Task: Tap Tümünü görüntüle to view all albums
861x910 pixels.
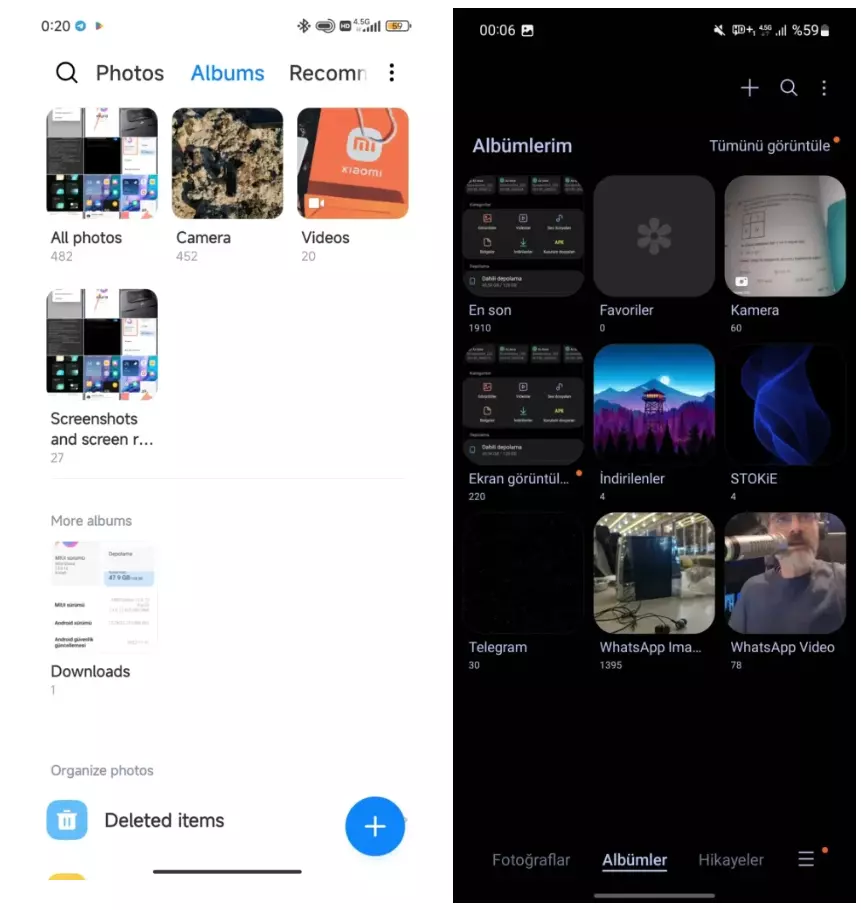Action: point(769,146)
